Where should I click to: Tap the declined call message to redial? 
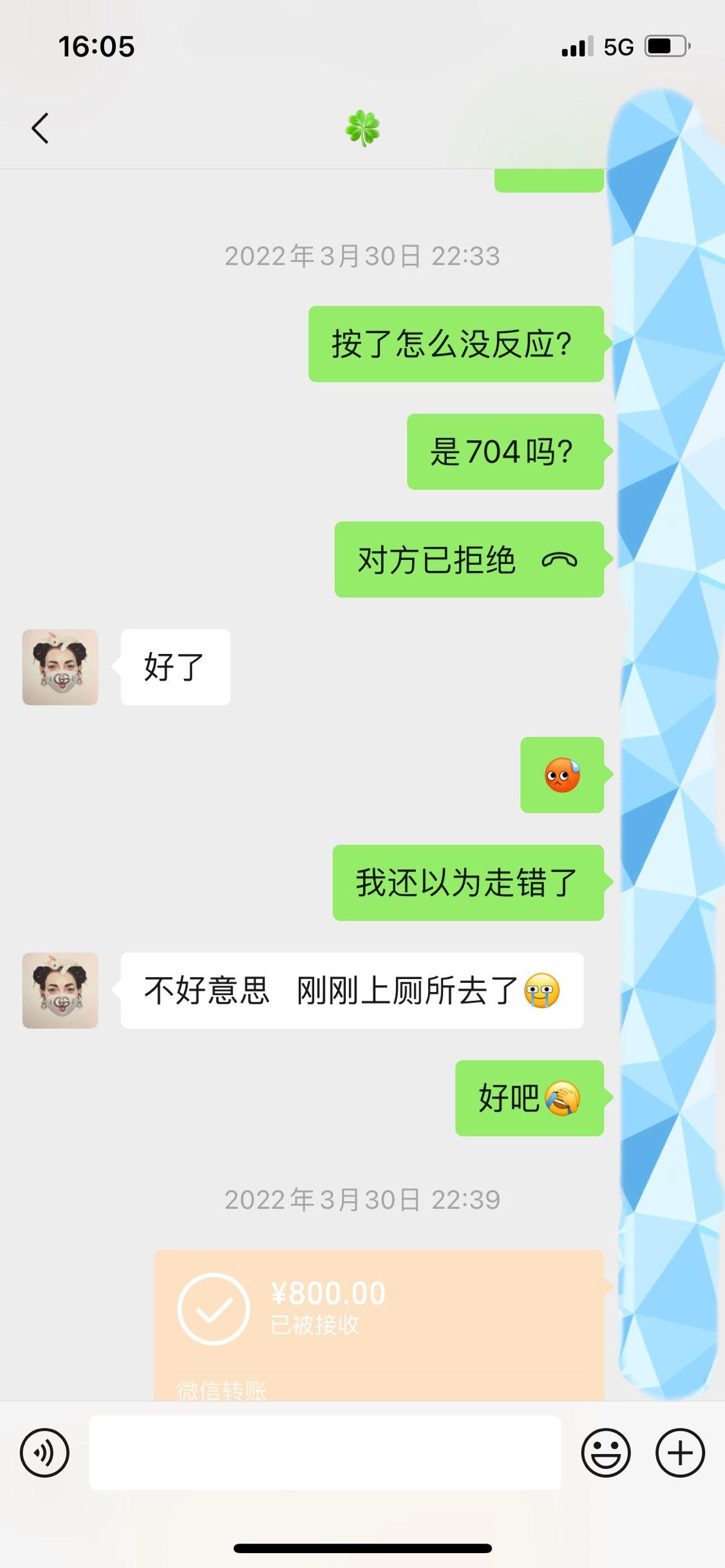tap(468, 559)
